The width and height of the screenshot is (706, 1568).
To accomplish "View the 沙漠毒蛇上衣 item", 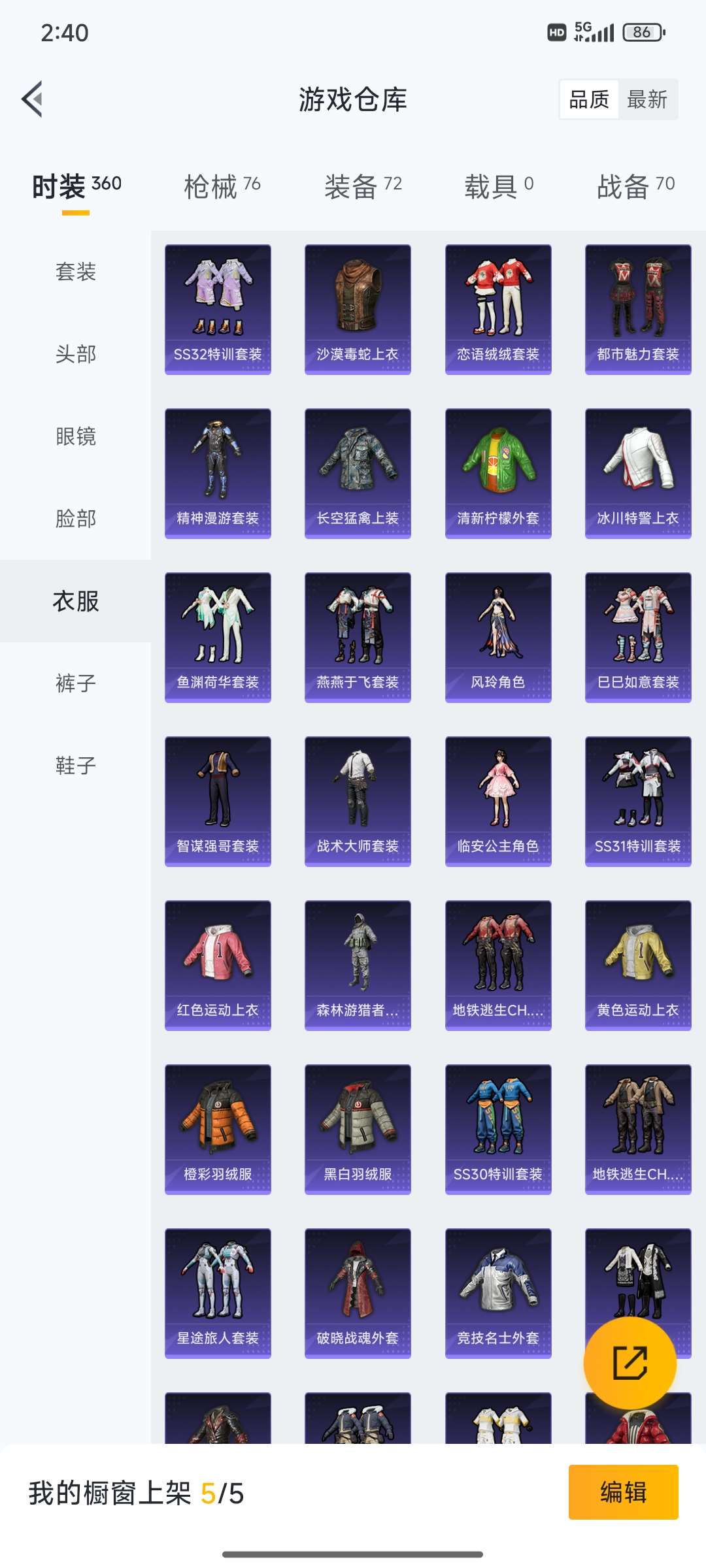I will click(358, 309).
